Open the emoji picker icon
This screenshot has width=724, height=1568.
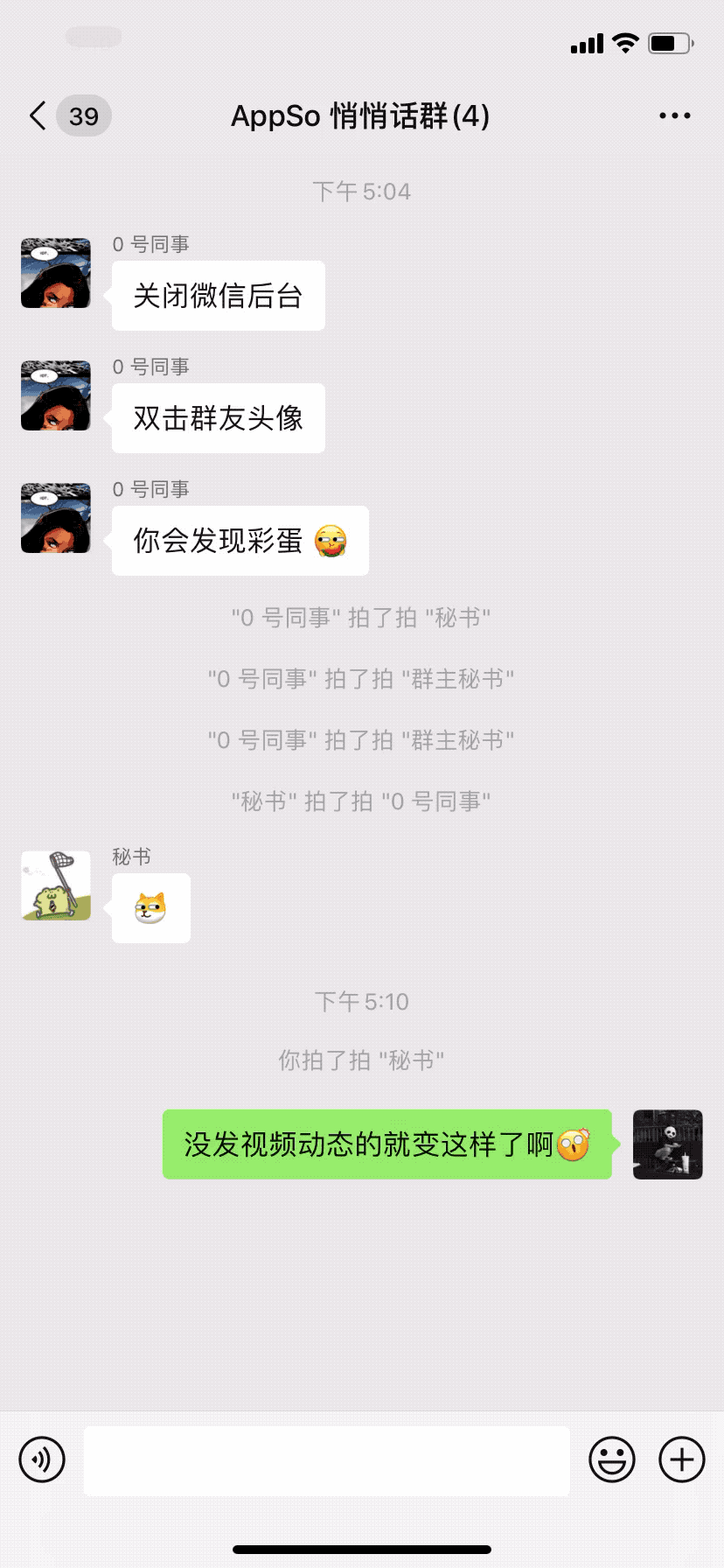coord(612,1459)
